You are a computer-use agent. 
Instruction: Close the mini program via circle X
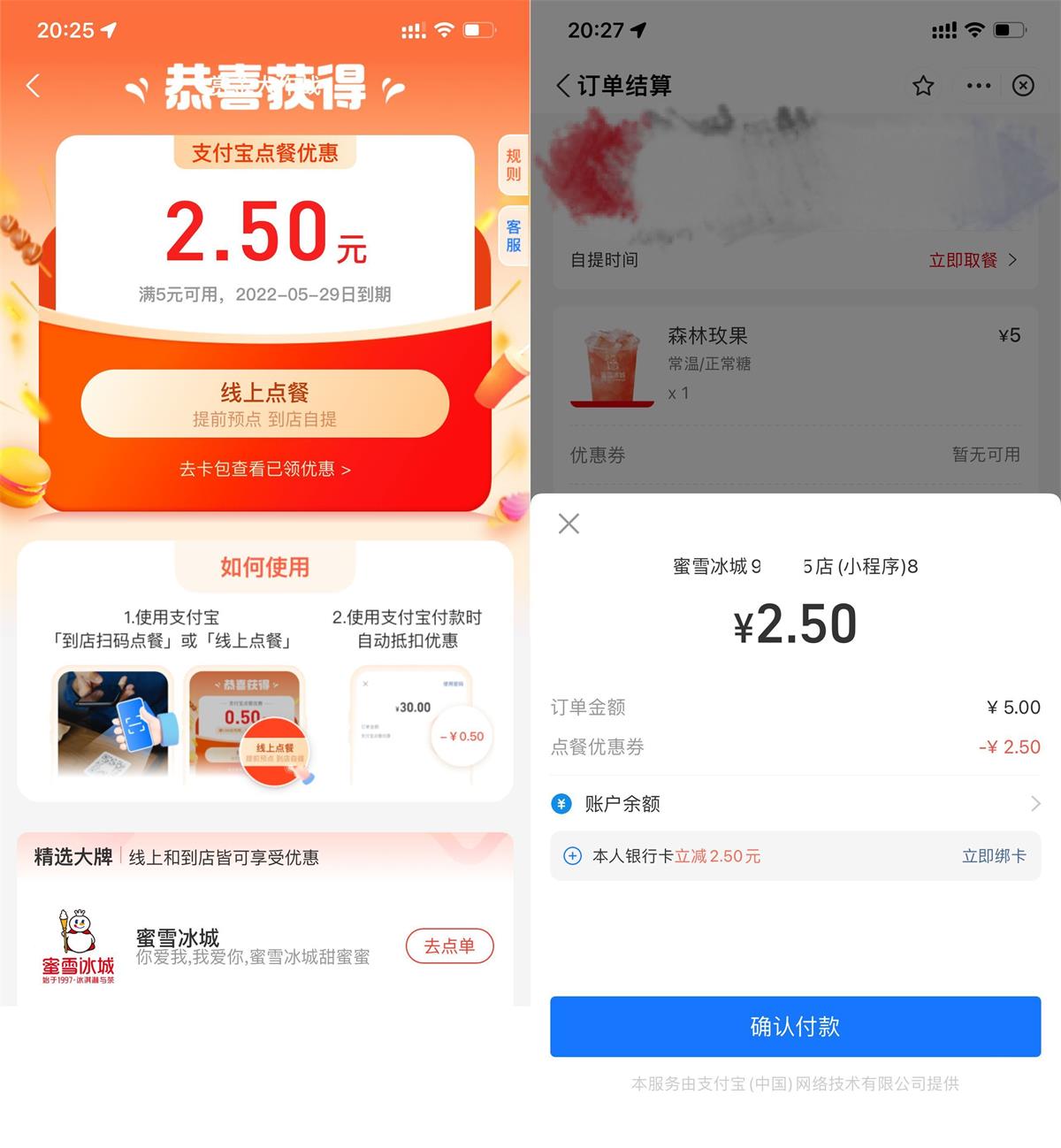coord(1023,86)
